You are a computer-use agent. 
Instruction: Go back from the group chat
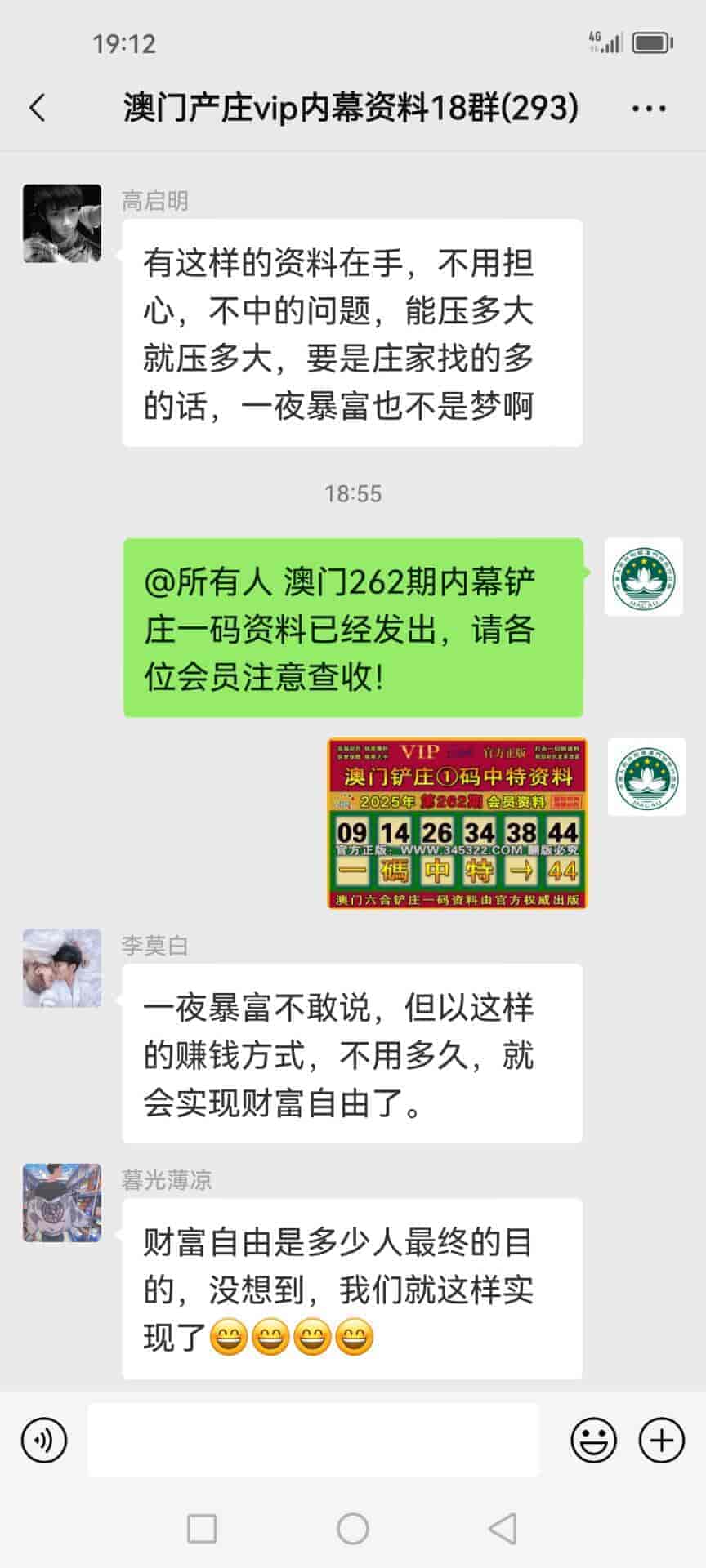pyautogui.click(x=38, y=108)
